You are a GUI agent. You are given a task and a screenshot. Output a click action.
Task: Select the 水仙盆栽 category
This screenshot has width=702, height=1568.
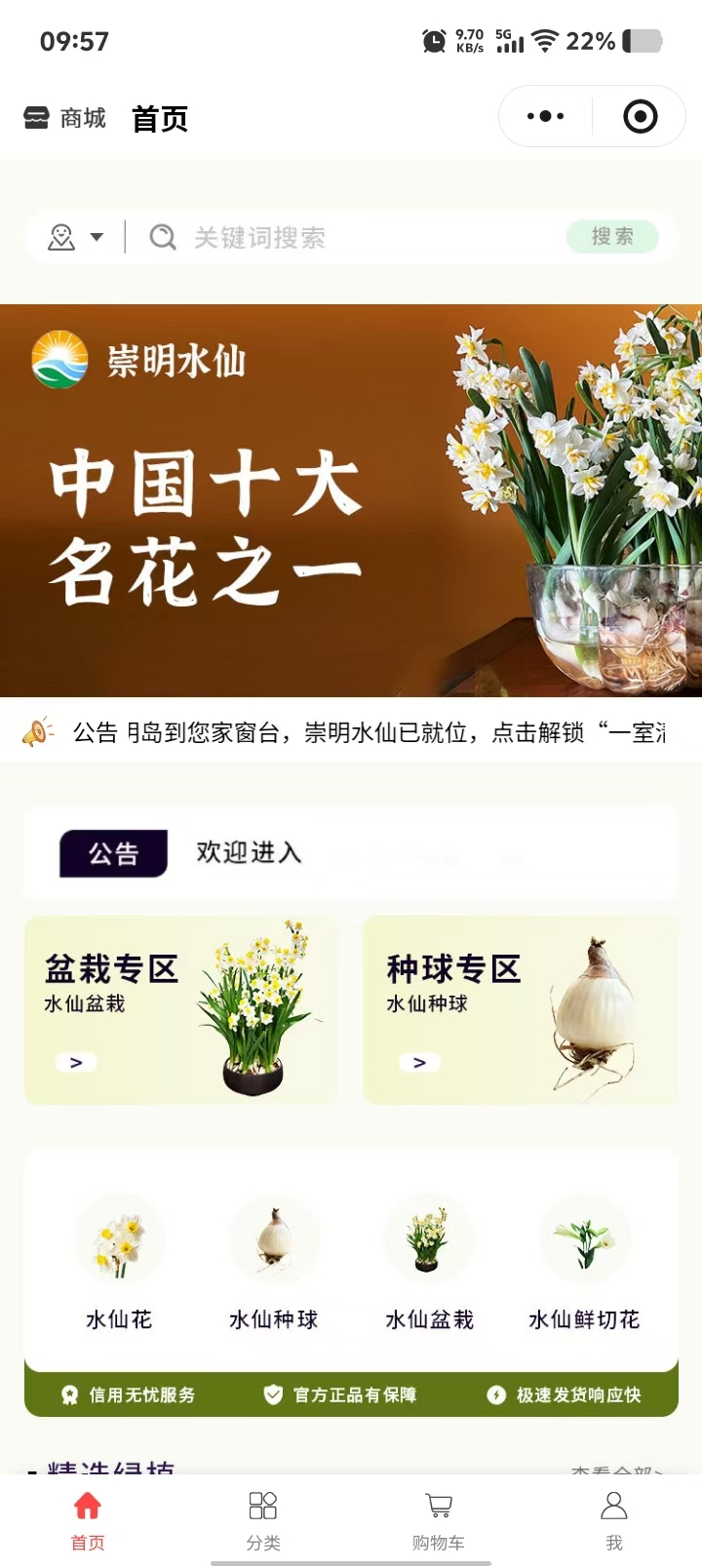[429, 1263]
